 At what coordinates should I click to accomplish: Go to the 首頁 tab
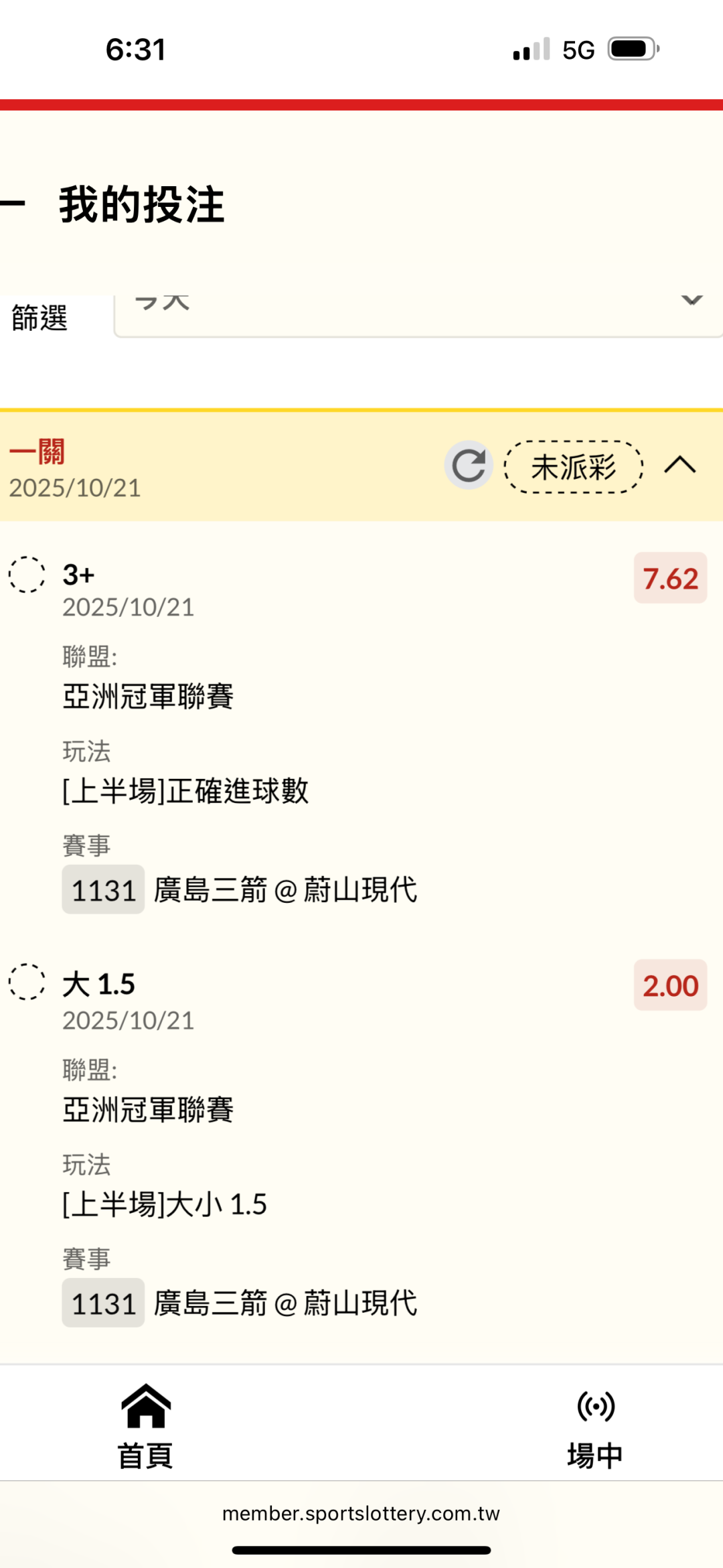pyautogui.click(x=145, y=1426)
